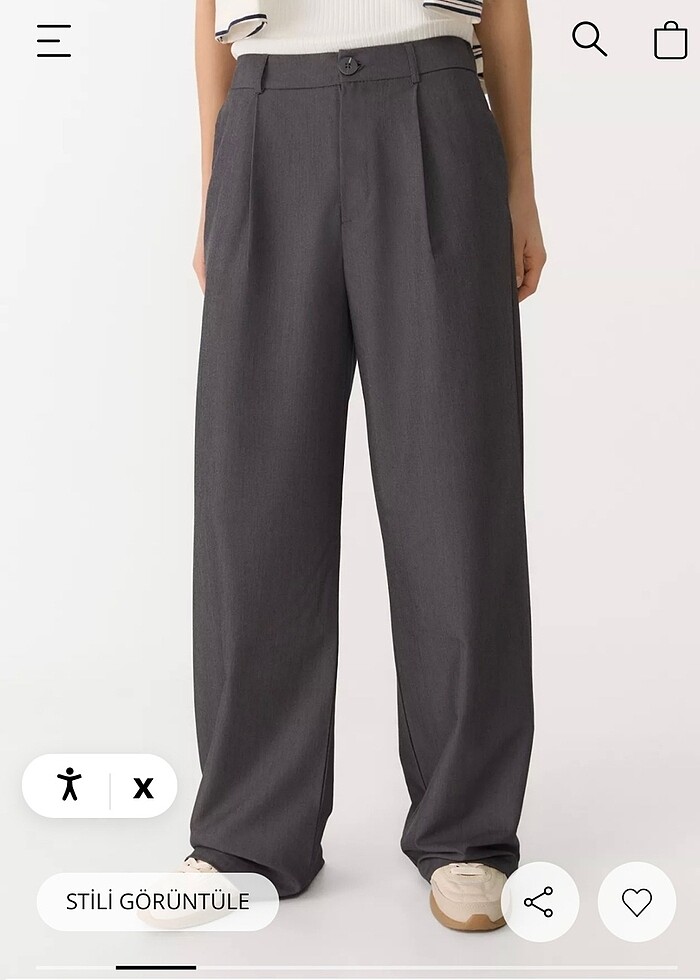The height and width of the screenshot is (980, 700).
Task: Share this product
Action: tap(539, 902)
